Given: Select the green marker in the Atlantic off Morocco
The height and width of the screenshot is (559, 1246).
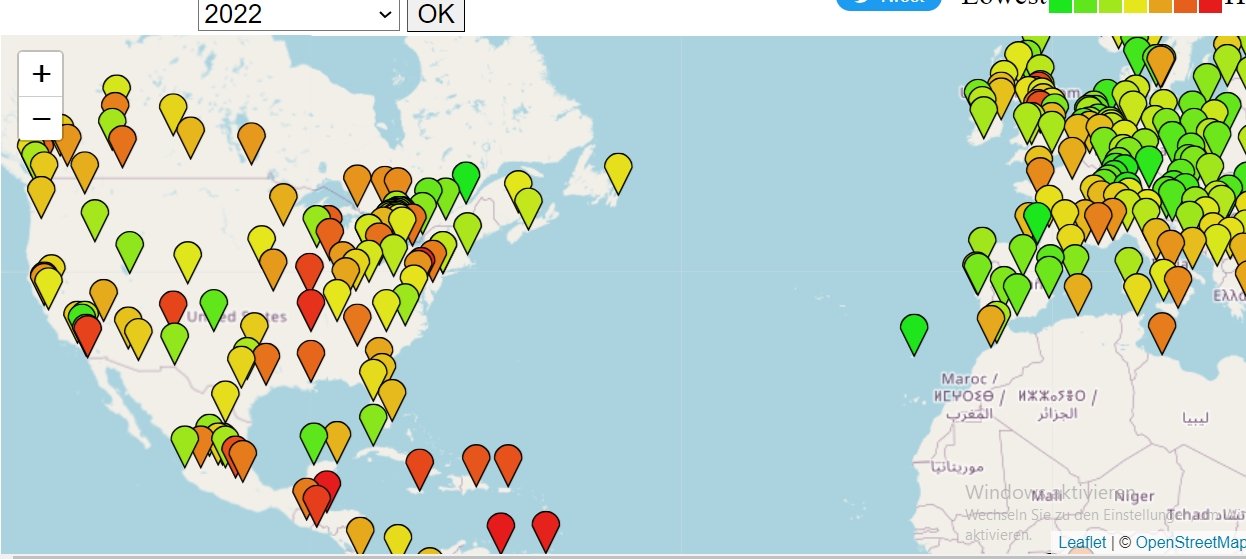Looking at the screenshot, I should coord(914,332).
